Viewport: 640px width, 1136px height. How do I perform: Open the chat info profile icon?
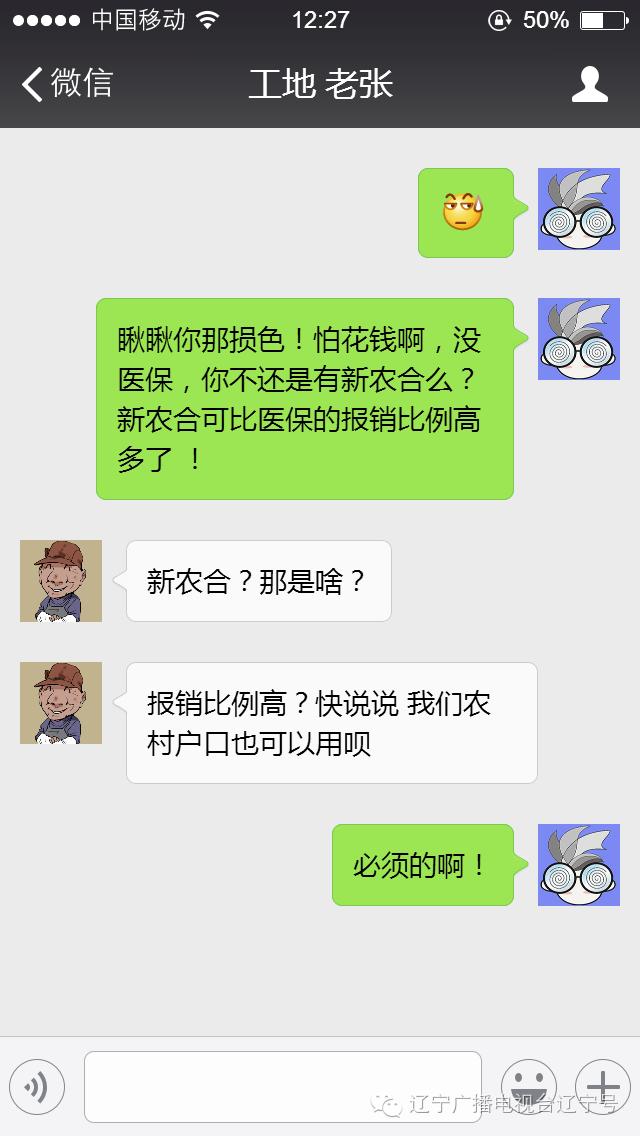pos(589,84)
